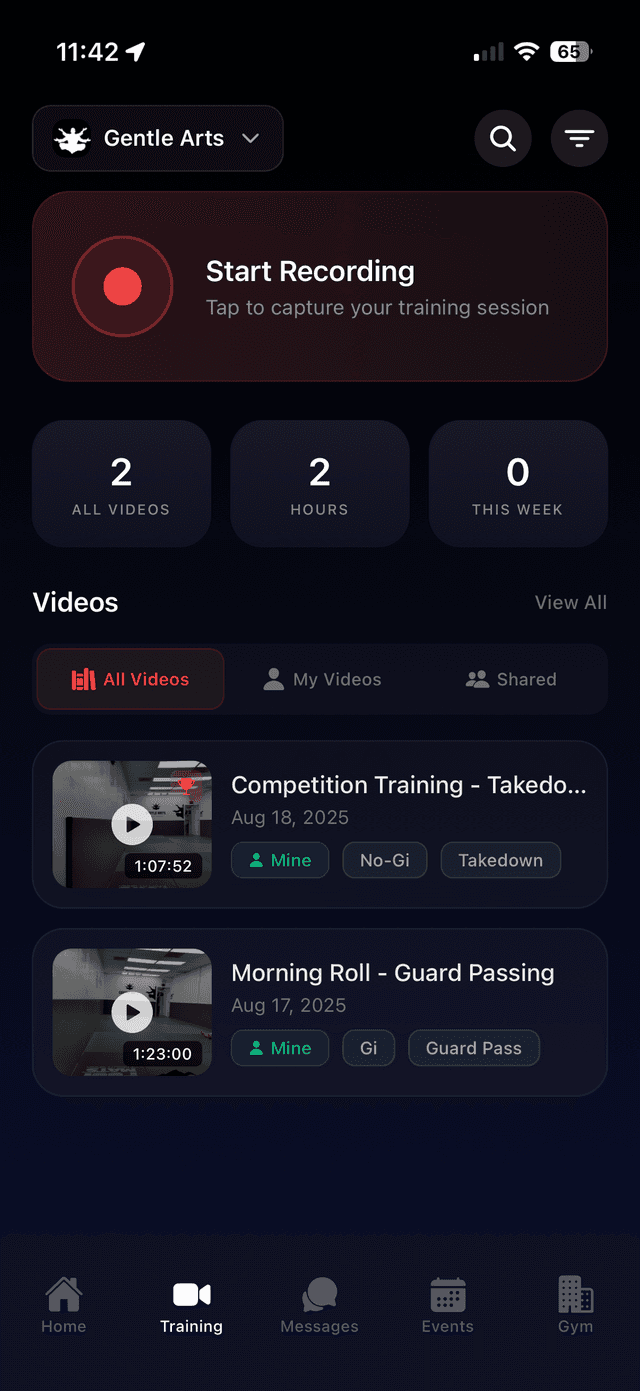
Task: Switch to the Events tab
Action: 447,1306
